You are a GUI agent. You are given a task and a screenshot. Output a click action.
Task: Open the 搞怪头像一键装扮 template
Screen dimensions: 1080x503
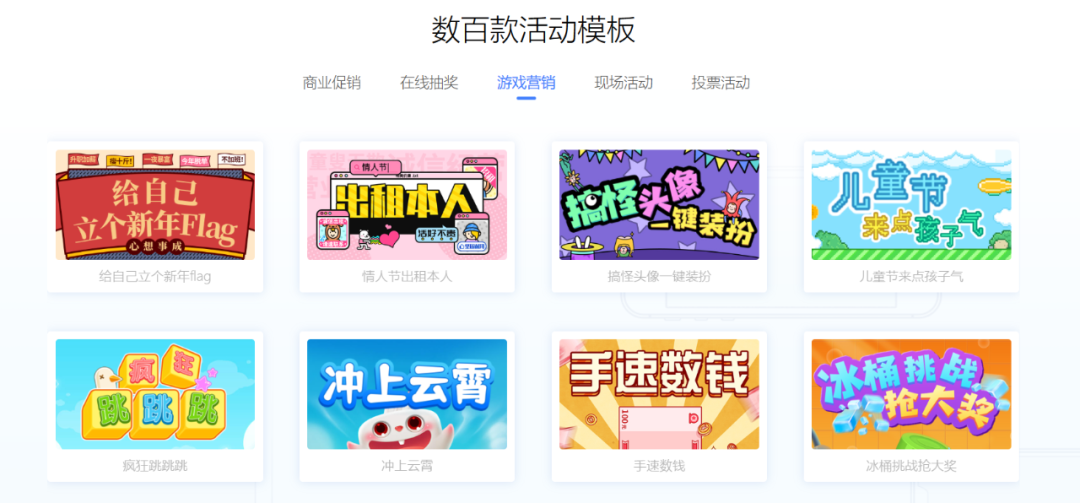coord(659,206)
